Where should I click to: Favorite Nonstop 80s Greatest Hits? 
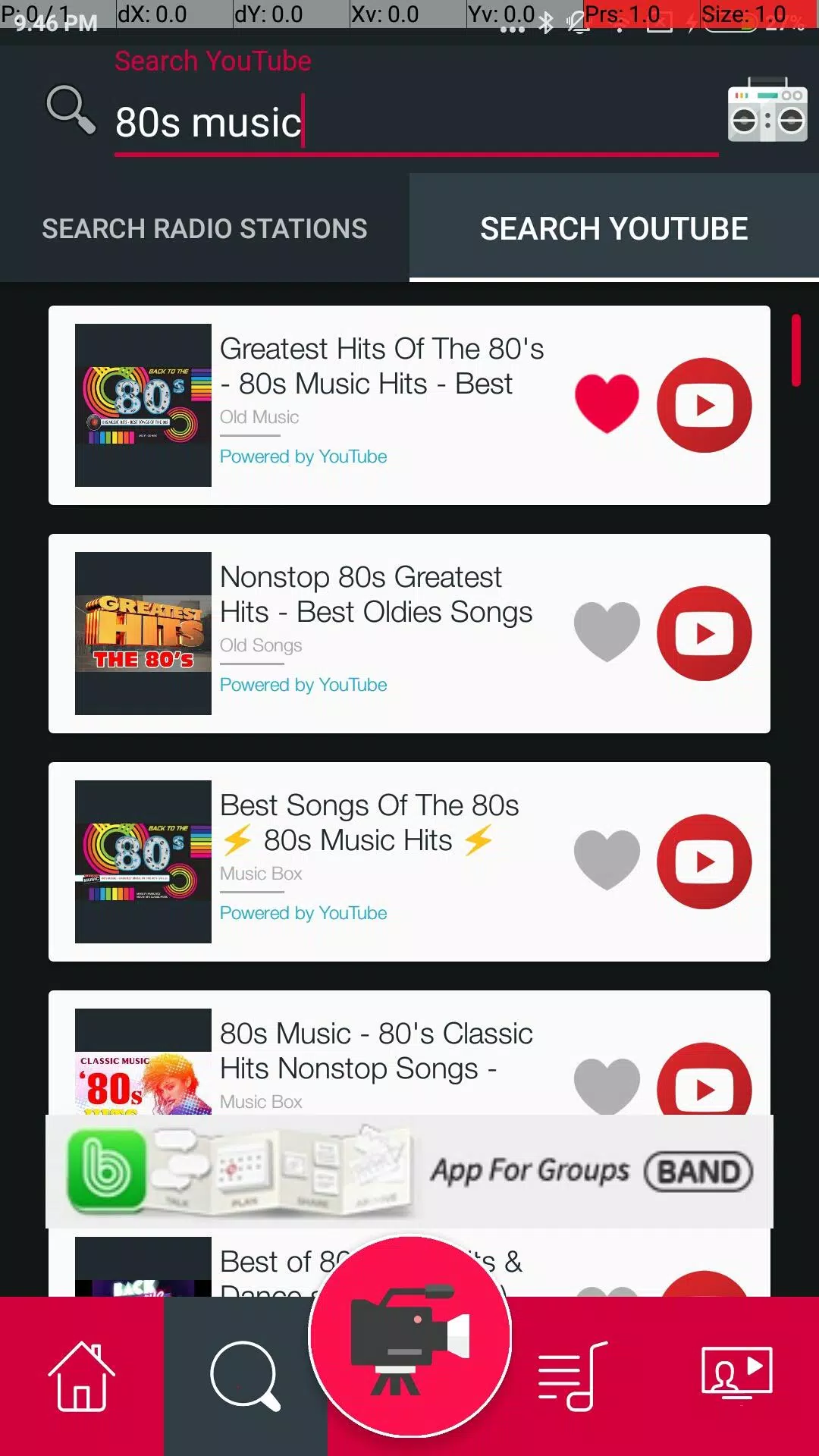(607, 632)
